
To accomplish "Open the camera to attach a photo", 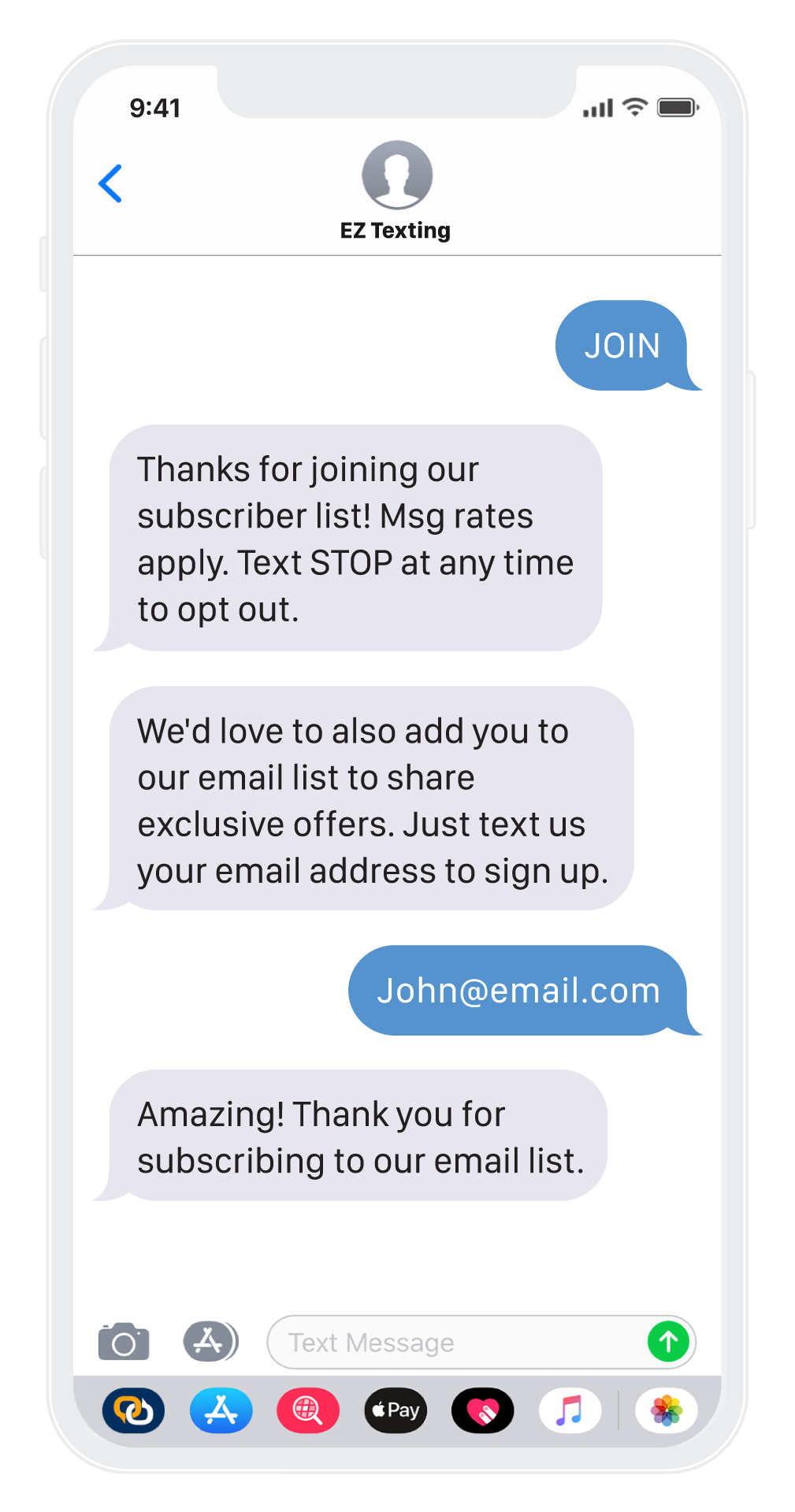I will [124, 1341].
